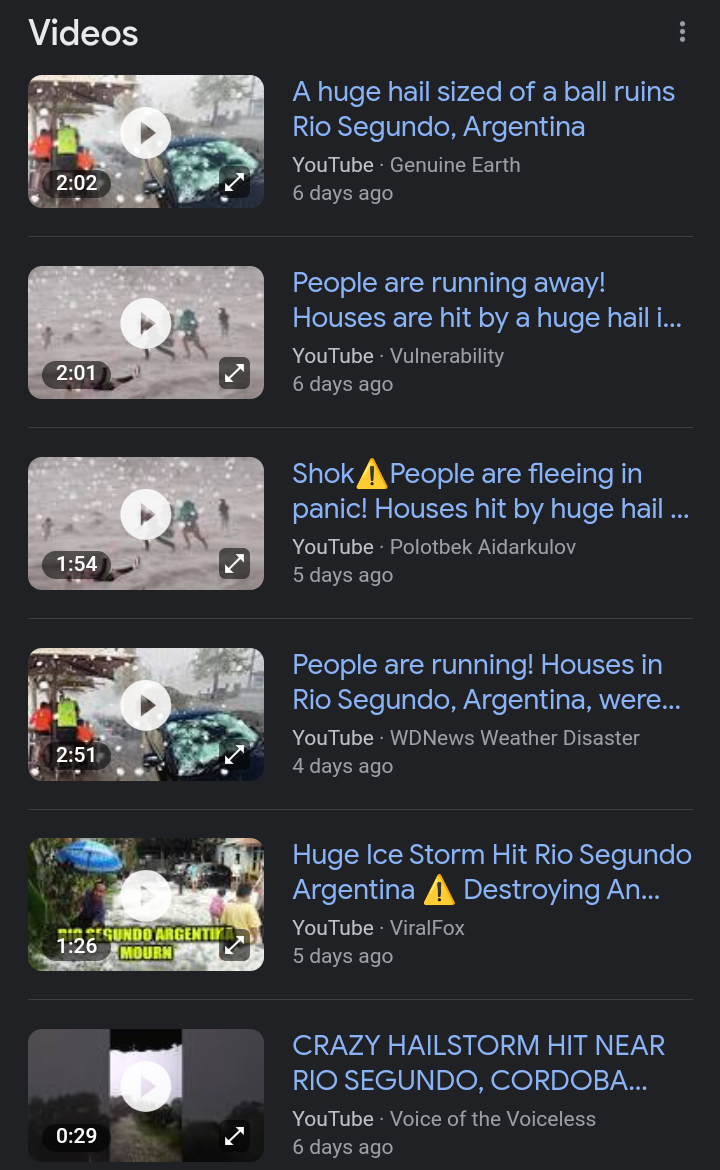
Task: Expand the Voice of the Voiceless video preview
Action: (234, 1136)
